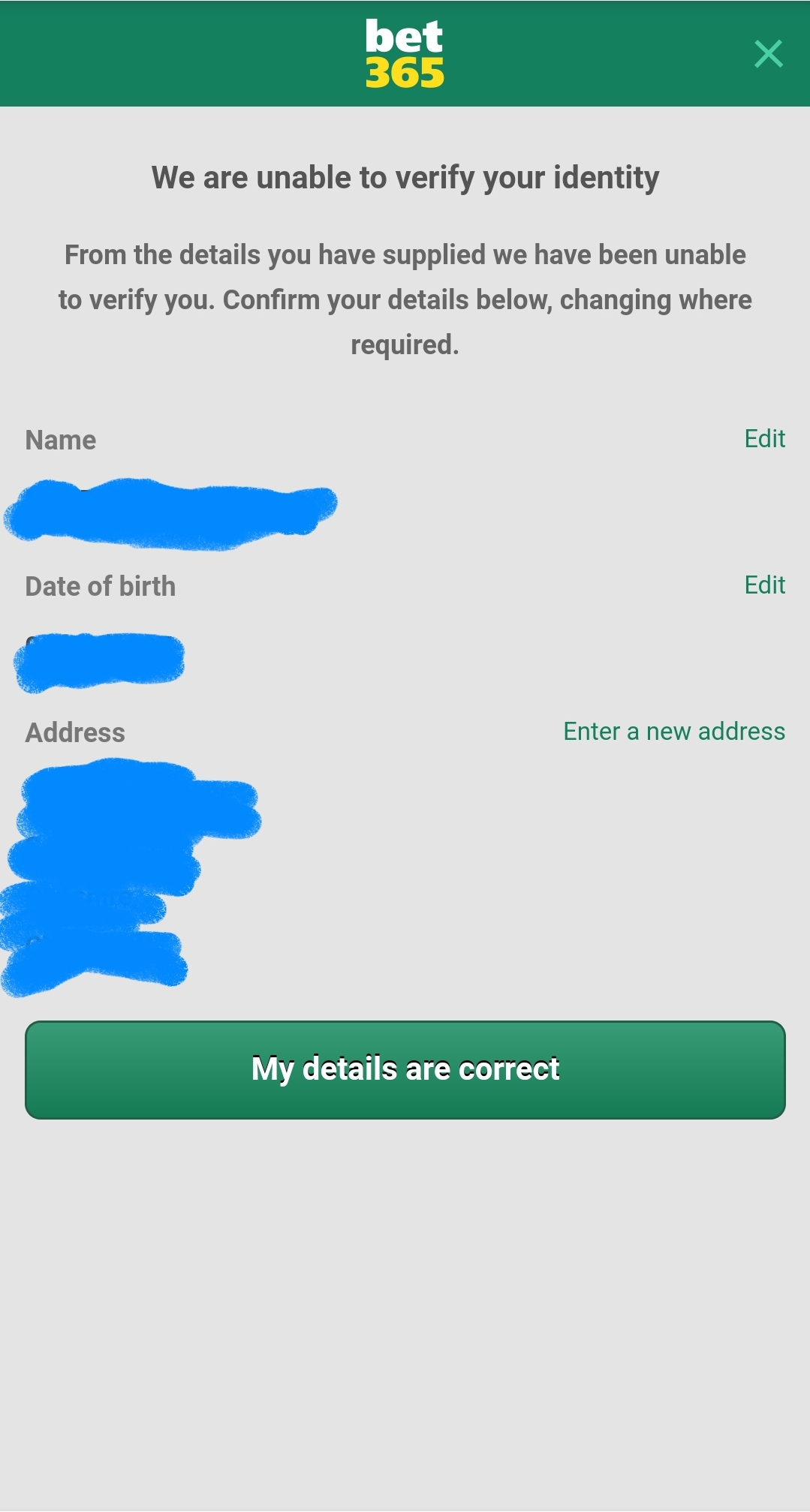Screen dimensions: 810x1512
Task: Close the identity verification screen
Action: (x=768, y=54)
